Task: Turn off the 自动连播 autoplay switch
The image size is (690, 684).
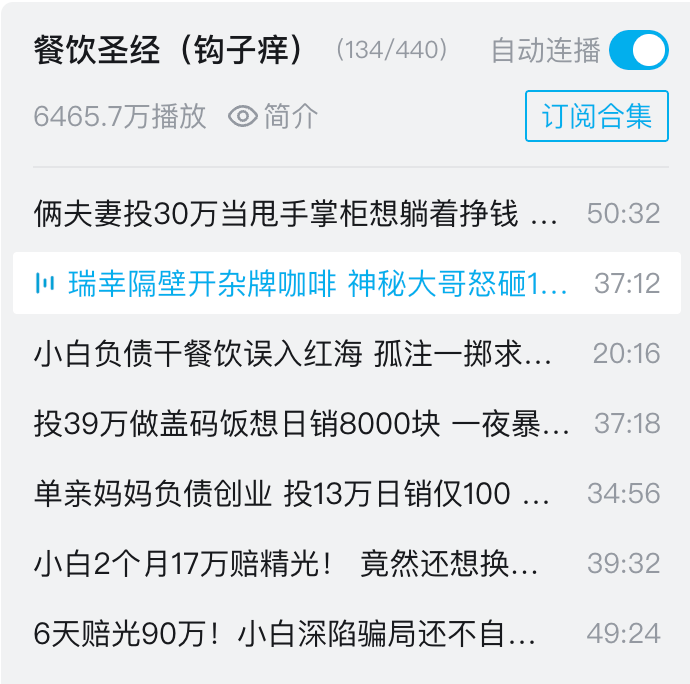Action: coord(638,50)
